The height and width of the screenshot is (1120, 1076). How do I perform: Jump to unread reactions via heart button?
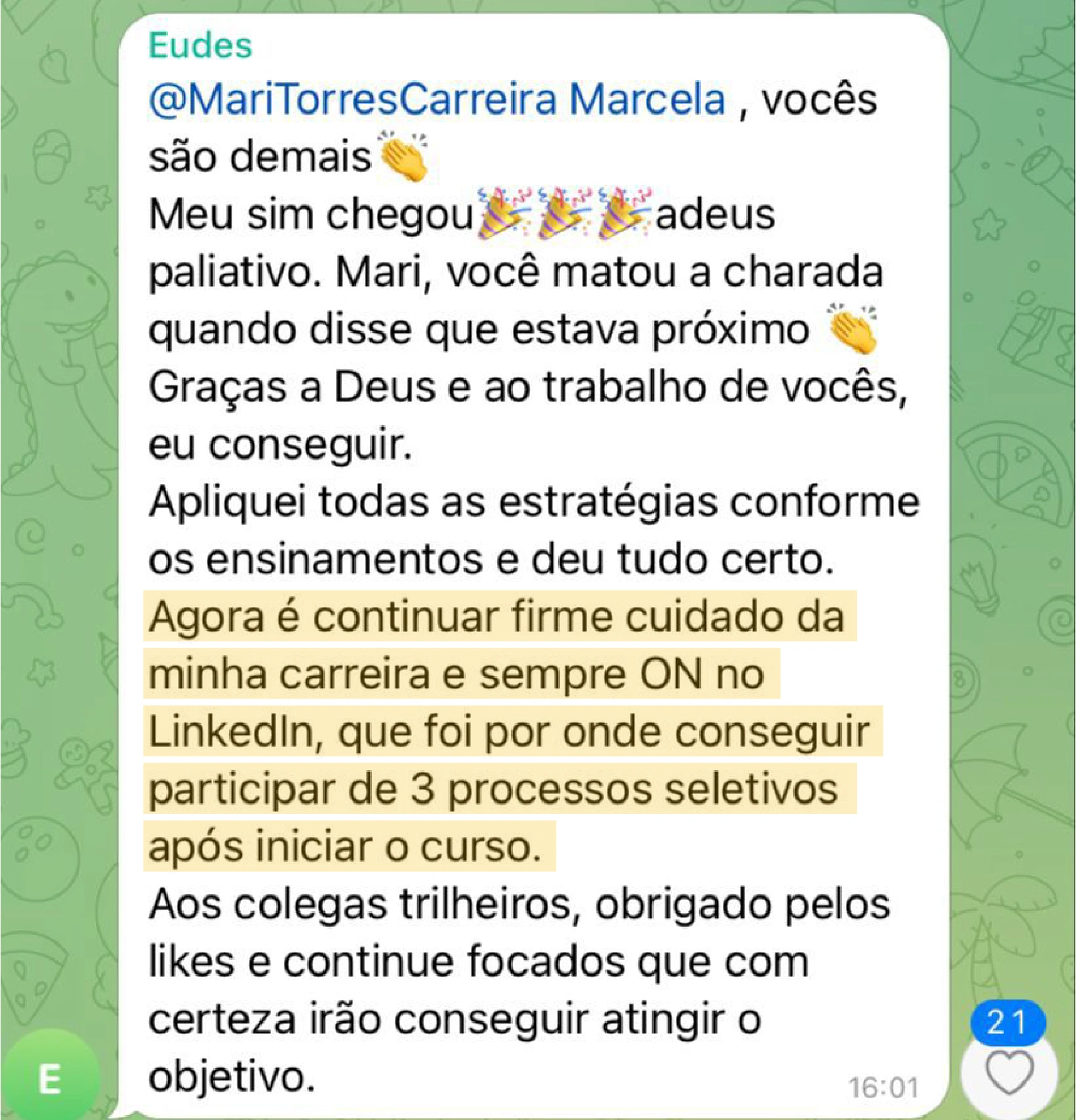1009,1073
